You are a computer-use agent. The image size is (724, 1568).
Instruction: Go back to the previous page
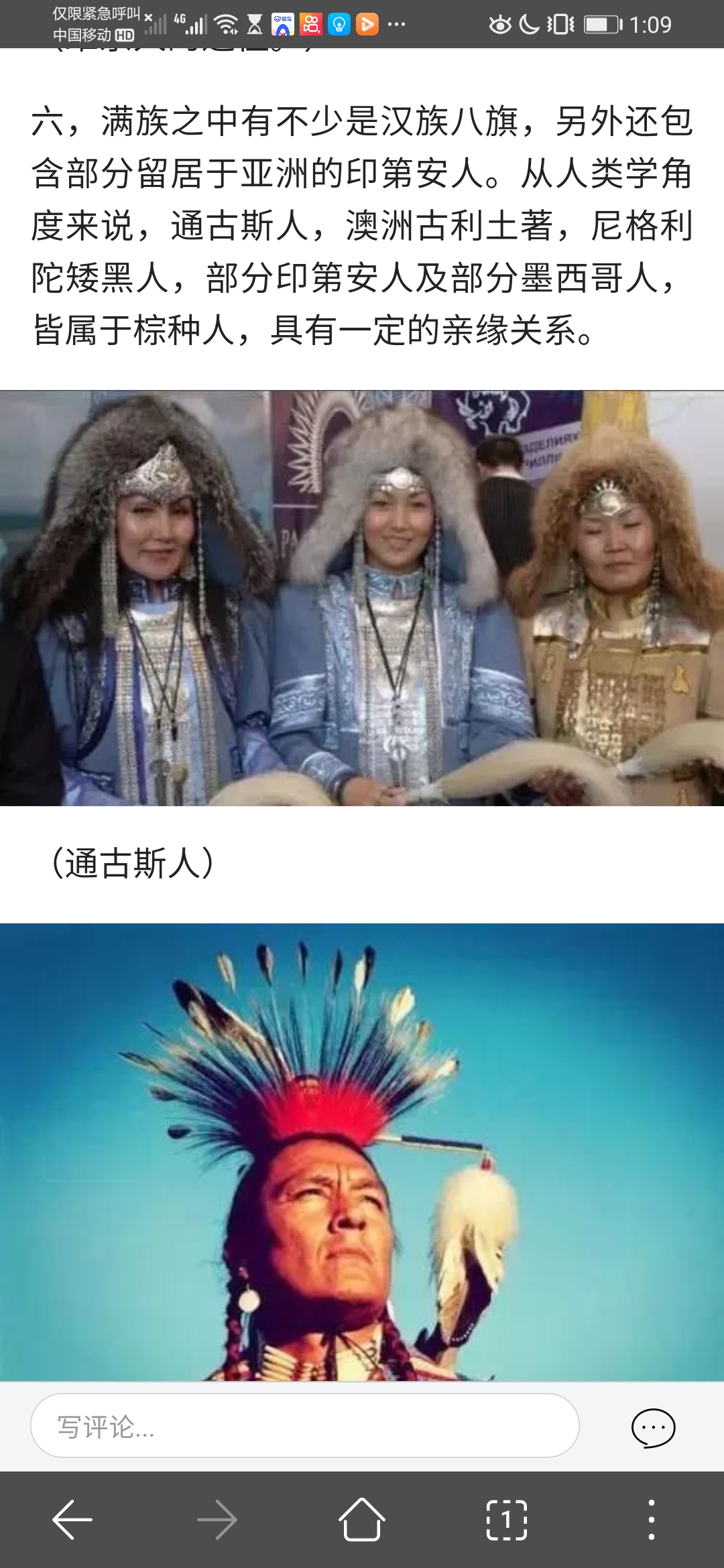pos(72,1520)
